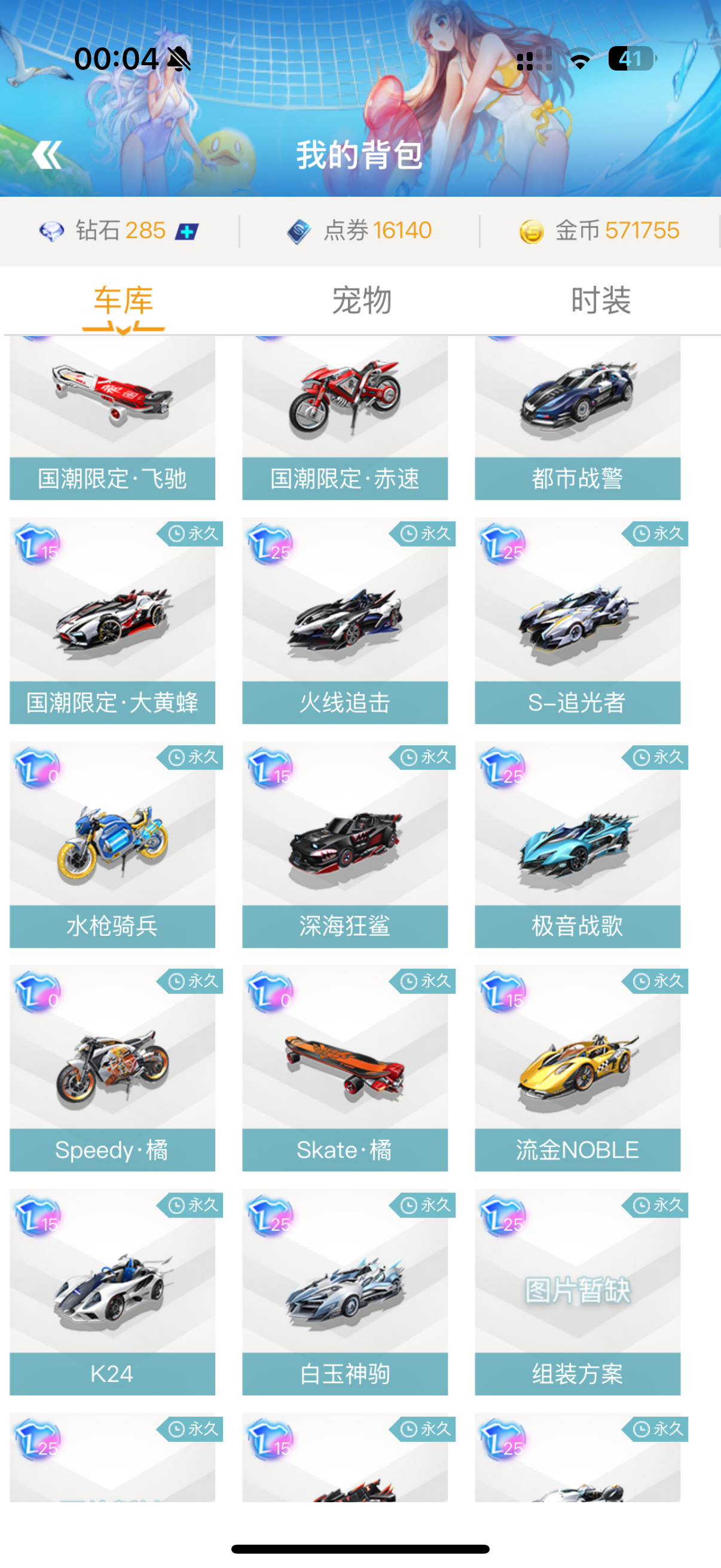This screenshot has width=721, height=1568.
Task: Tap the plus icon next to 钻石 285
Action: pos(187,231)
